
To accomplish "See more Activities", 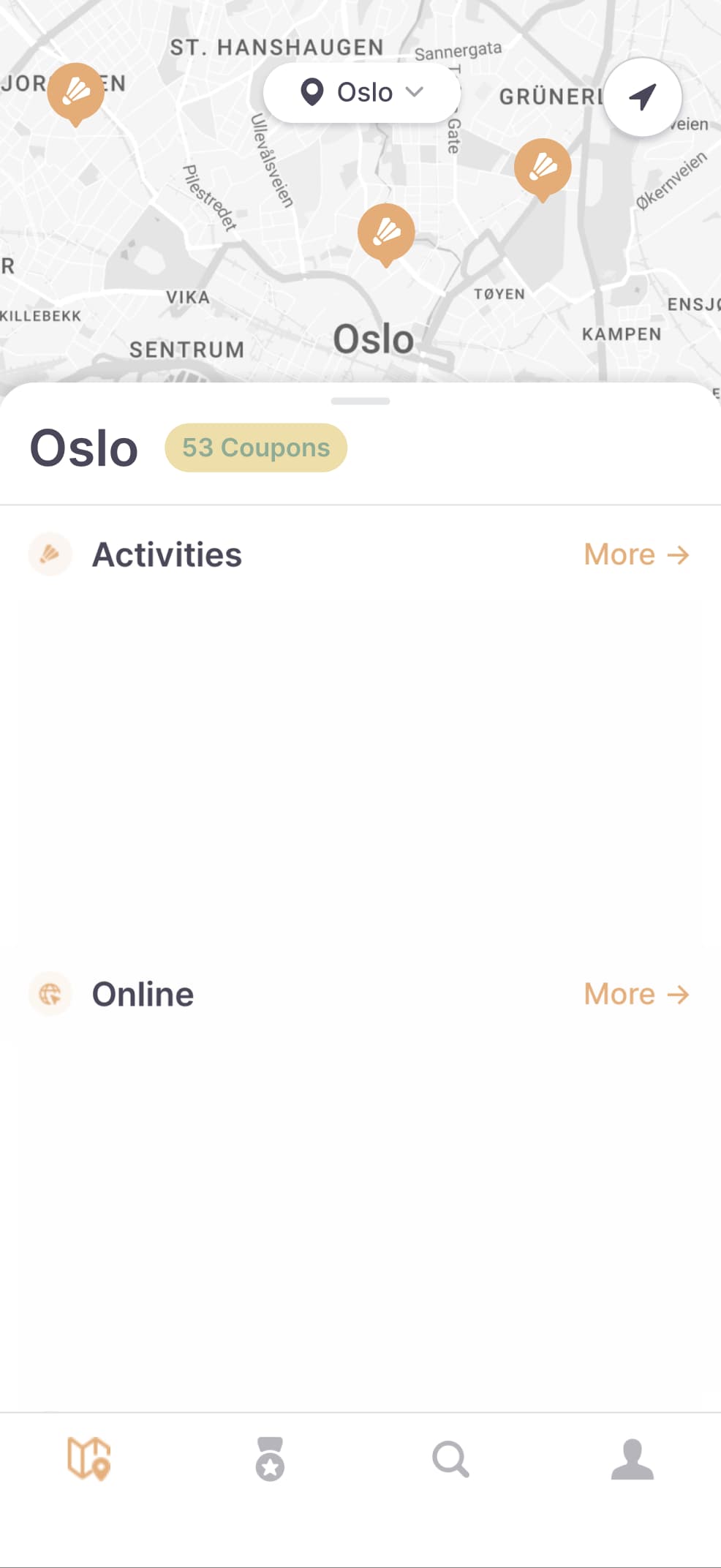I will tap(636, 554).
